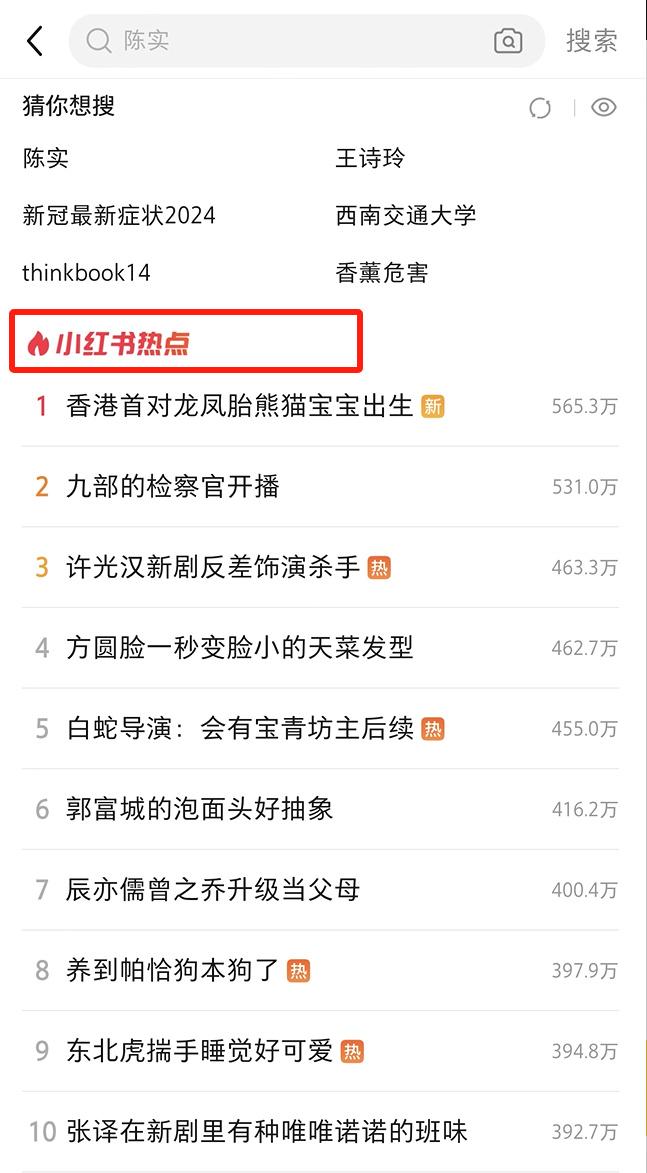Open the camera image search icon

click(x=508, y=40)
